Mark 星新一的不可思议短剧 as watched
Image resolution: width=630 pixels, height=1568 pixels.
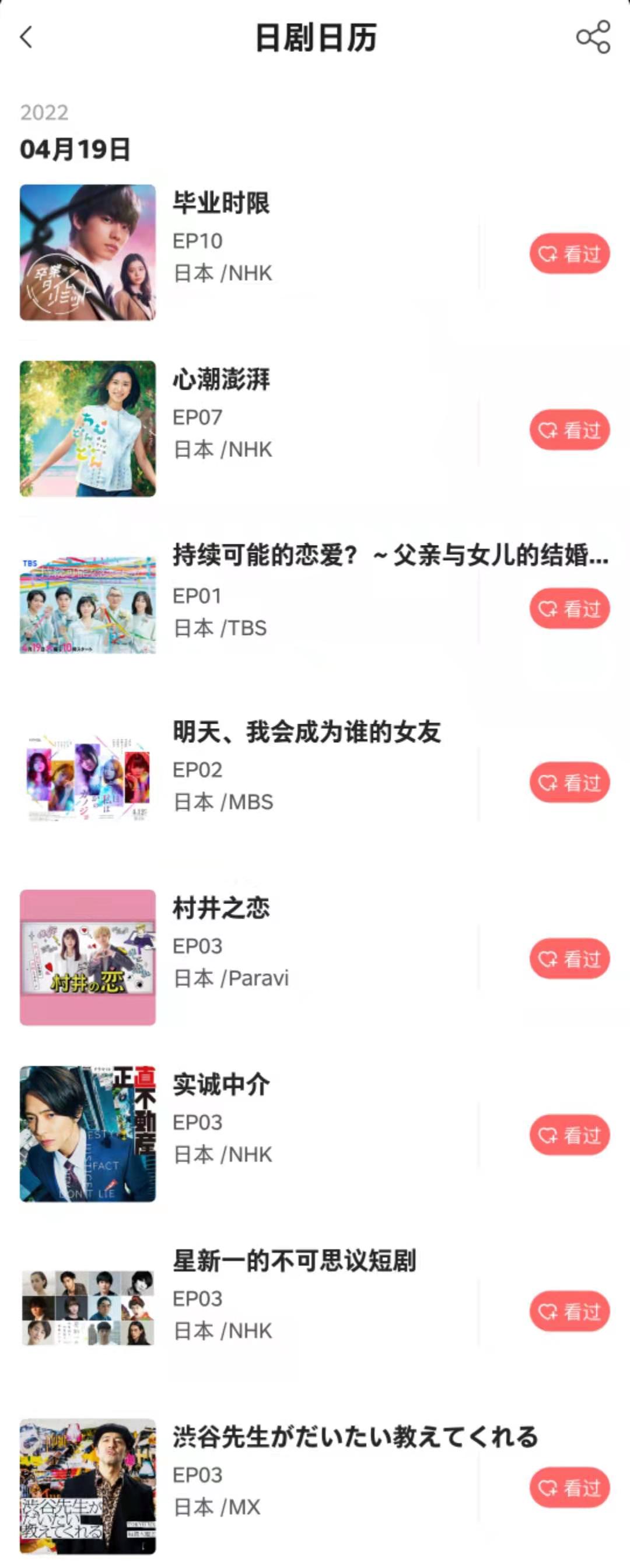pyautogui.click(x=569, y=1311)
